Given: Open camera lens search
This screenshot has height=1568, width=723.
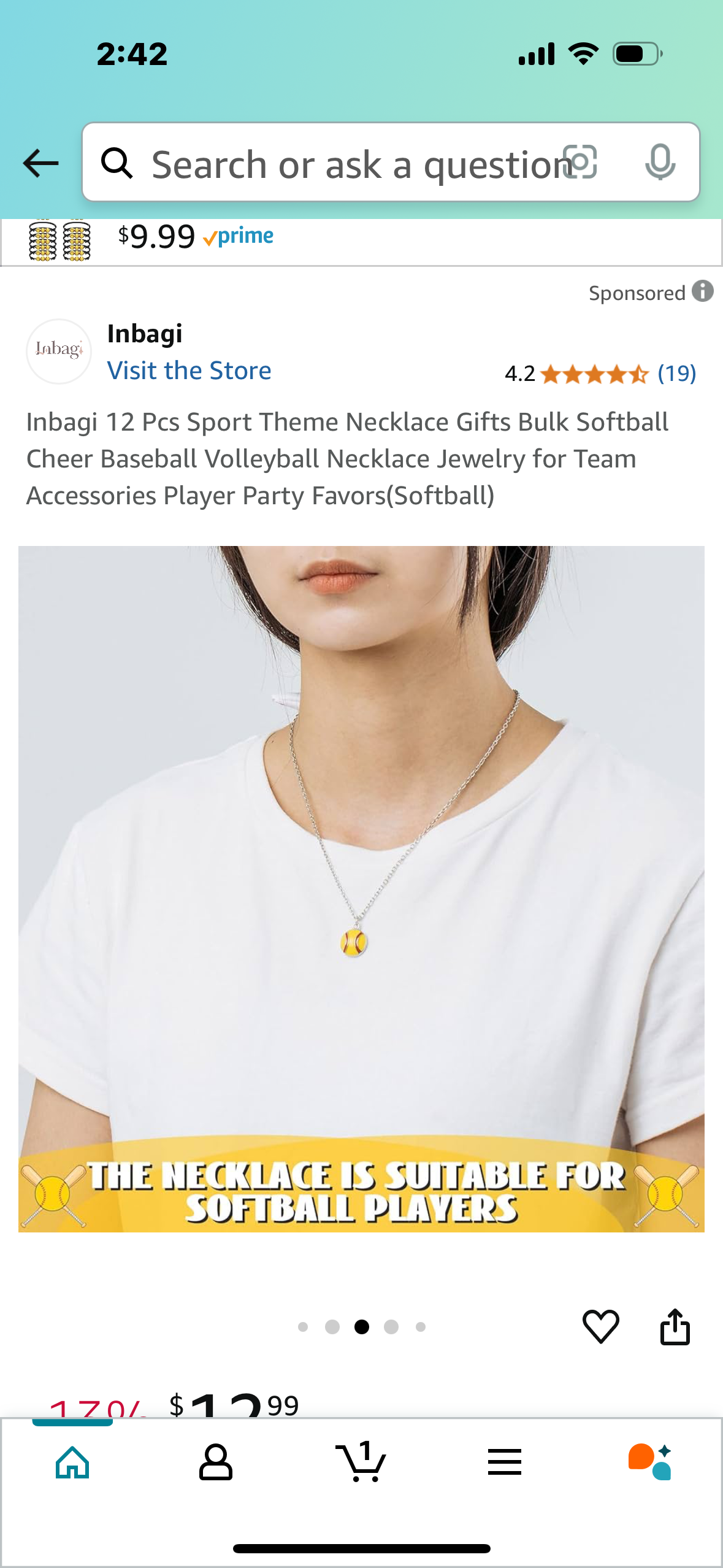Looking at the screenshot, I should [x=580, y=162].
